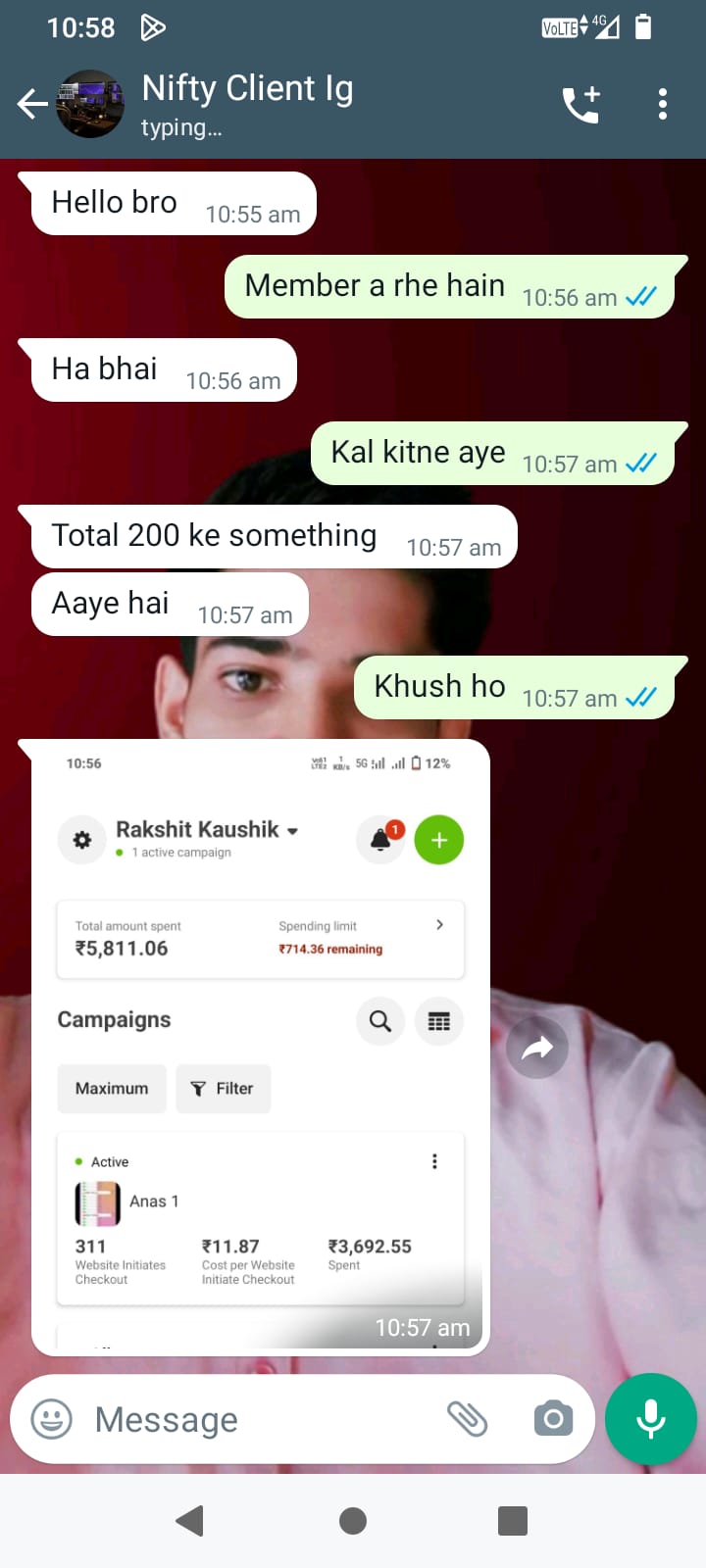
Task: View Nifty Client Ig profile photo
Action: (x=90, y=103)
